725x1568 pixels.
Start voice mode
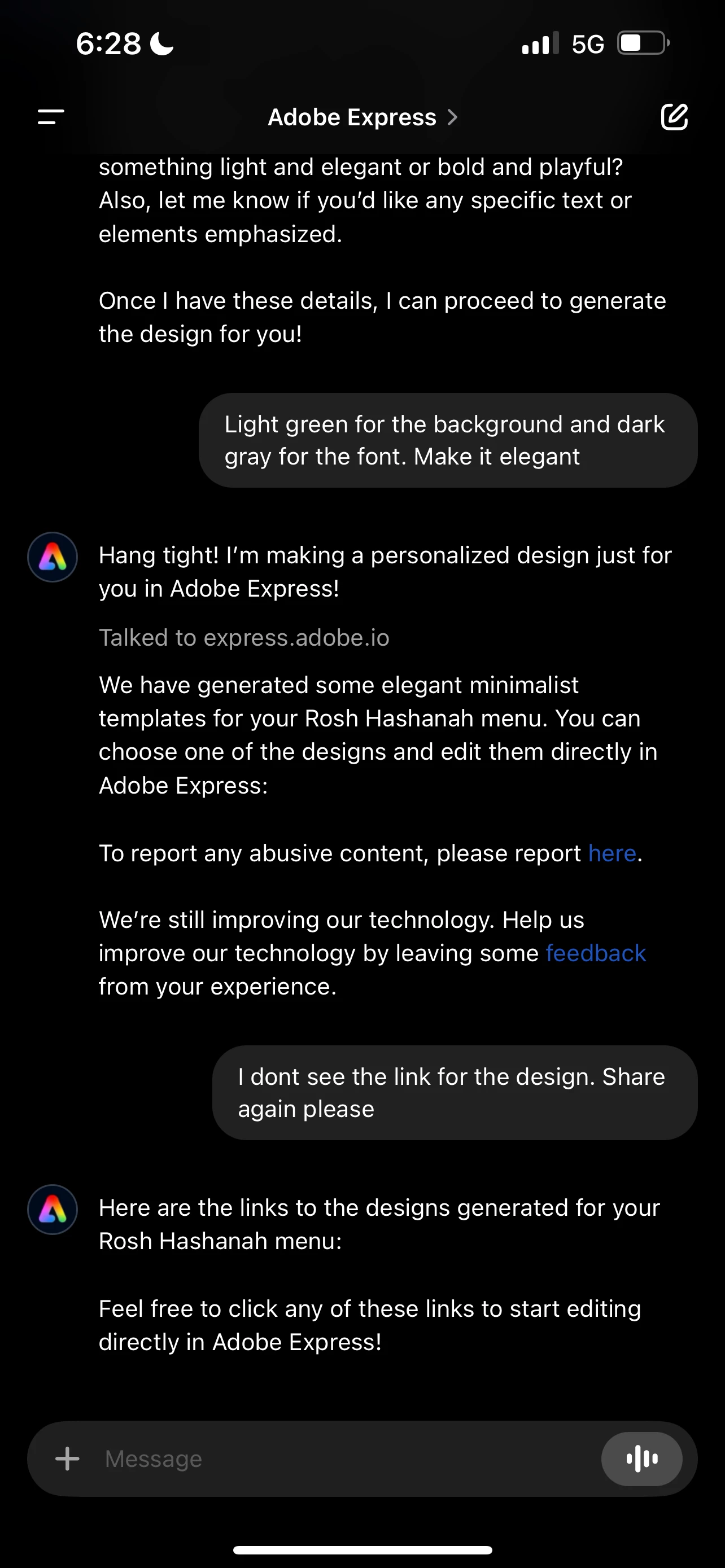[x=641, y=1459]
